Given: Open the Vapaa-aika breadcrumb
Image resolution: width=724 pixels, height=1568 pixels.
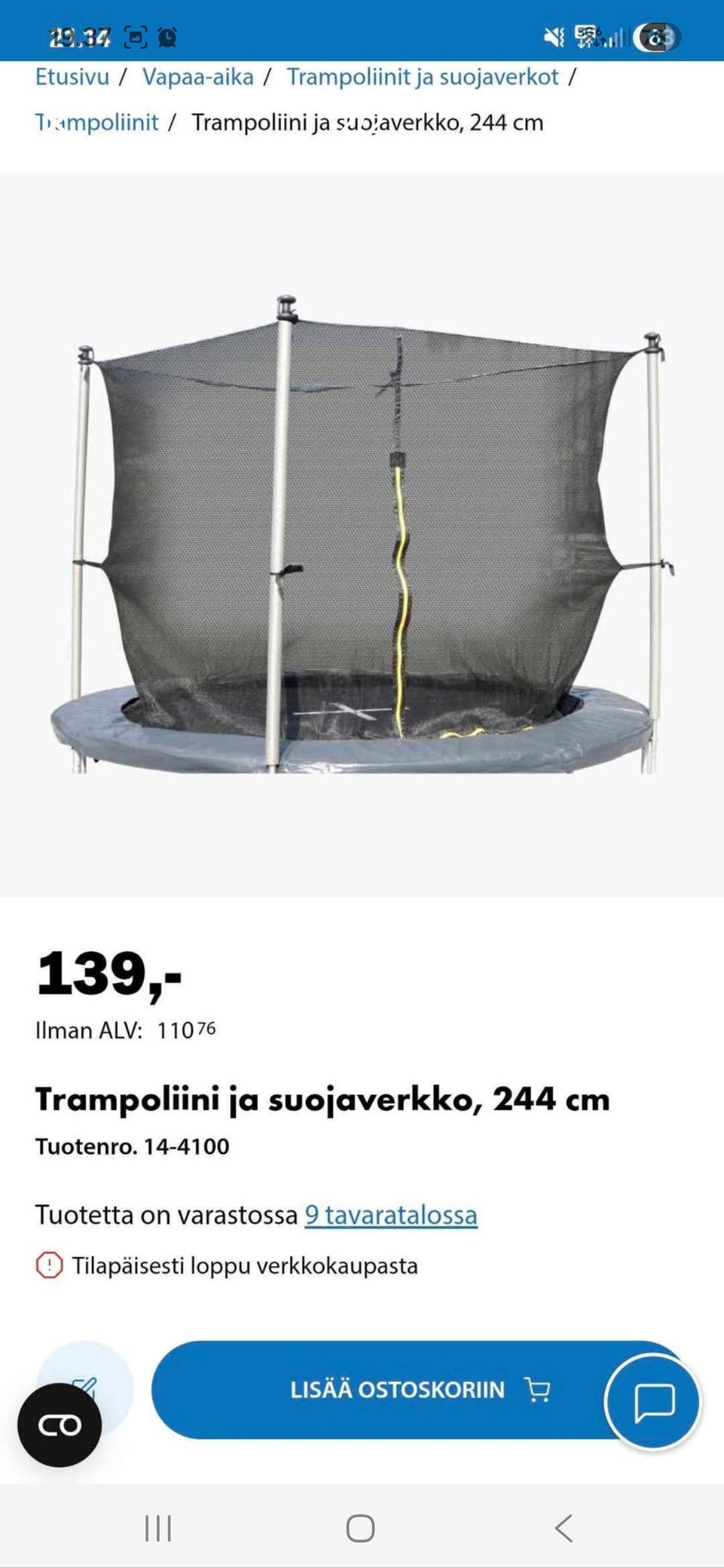Looking at the screenshot, I should click(199, 76).
